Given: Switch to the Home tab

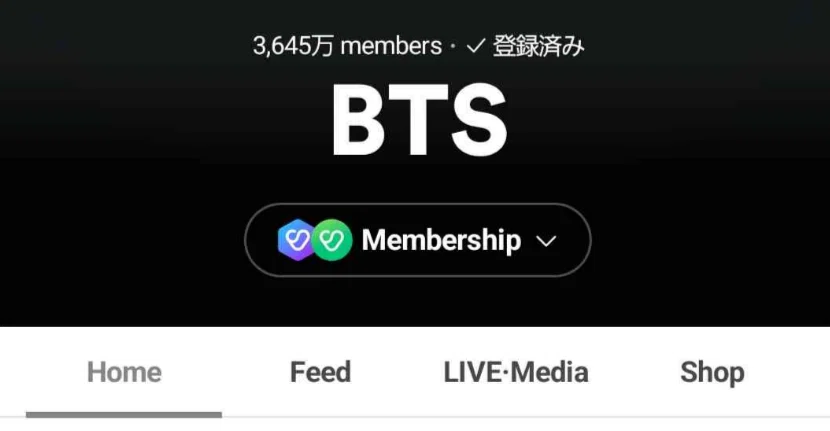Looking at the screenshot, I should [124, 372].
